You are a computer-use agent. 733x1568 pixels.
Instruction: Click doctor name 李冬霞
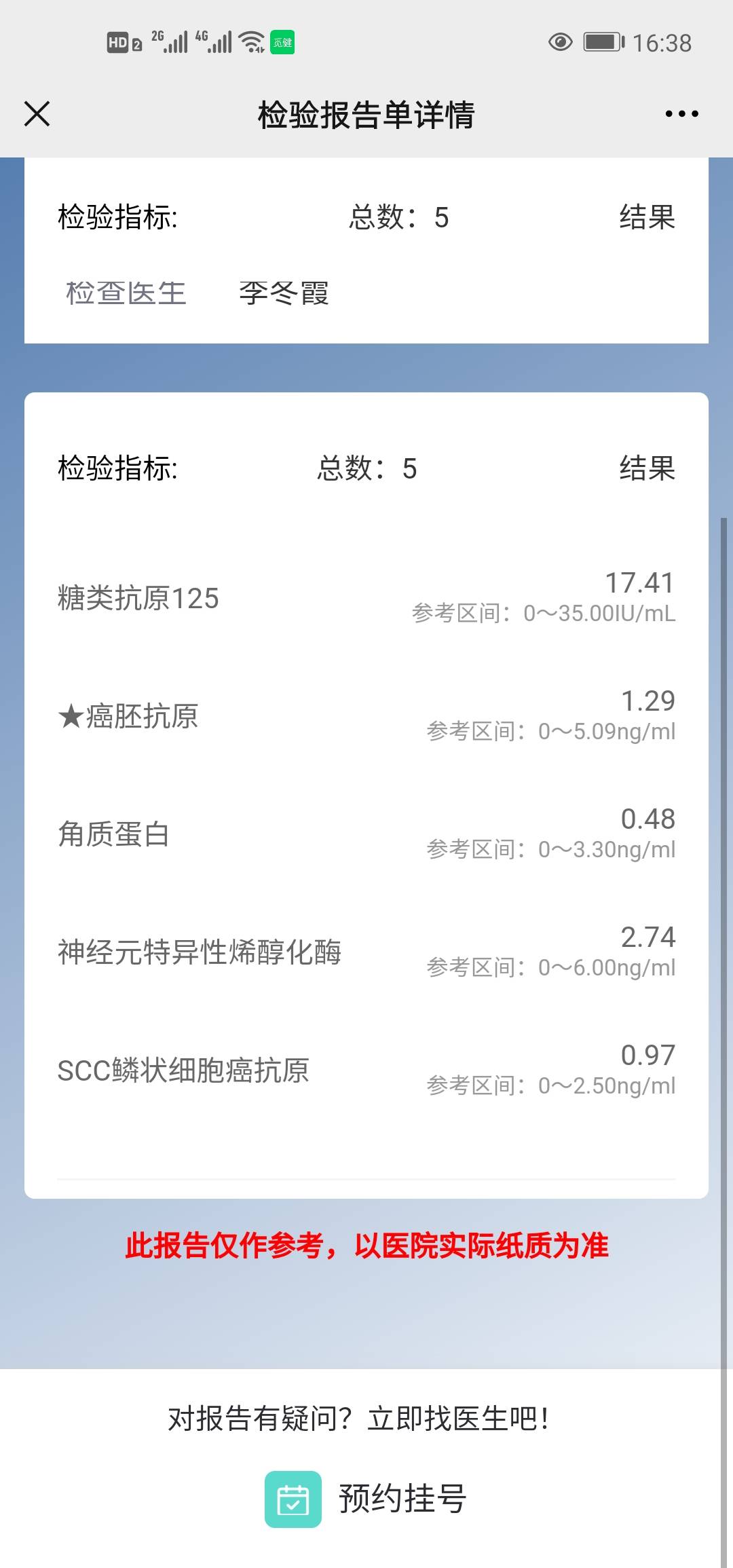[284, 293]
